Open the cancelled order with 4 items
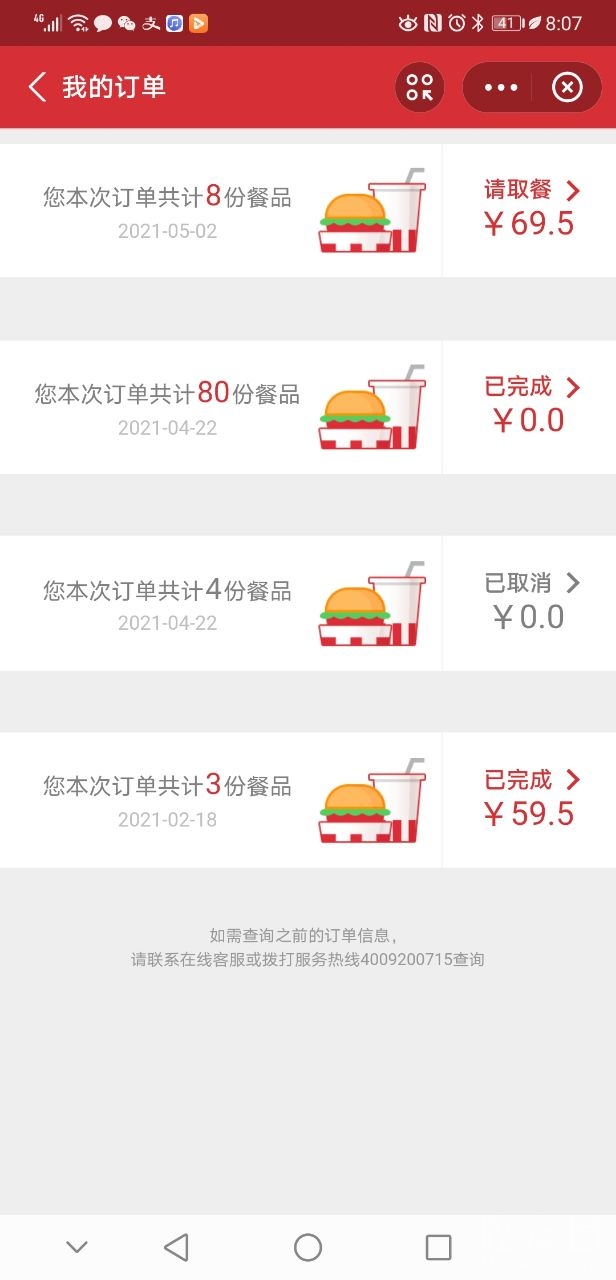The image size is (616, 1280). pyautogui.click(x=220, y=603)
